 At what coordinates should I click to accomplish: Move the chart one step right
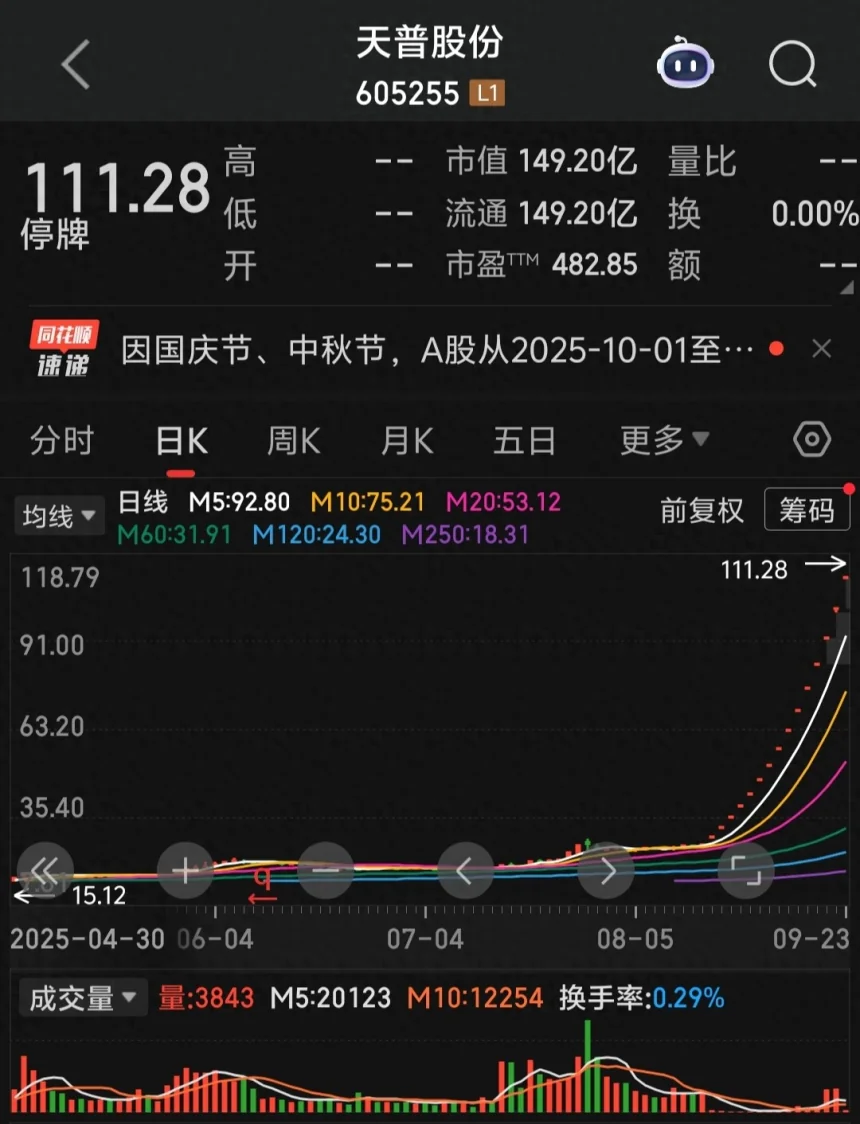click(606, 871)
